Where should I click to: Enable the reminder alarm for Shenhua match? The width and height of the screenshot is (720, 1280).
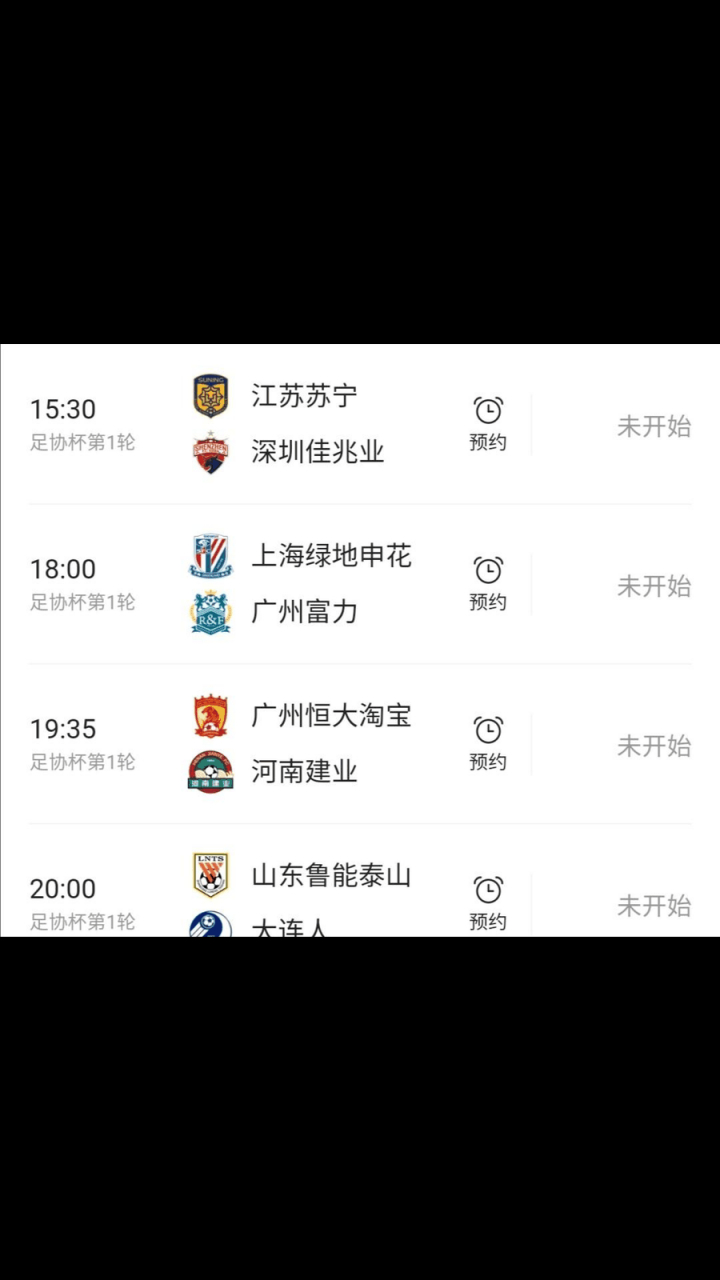[487, 580]
